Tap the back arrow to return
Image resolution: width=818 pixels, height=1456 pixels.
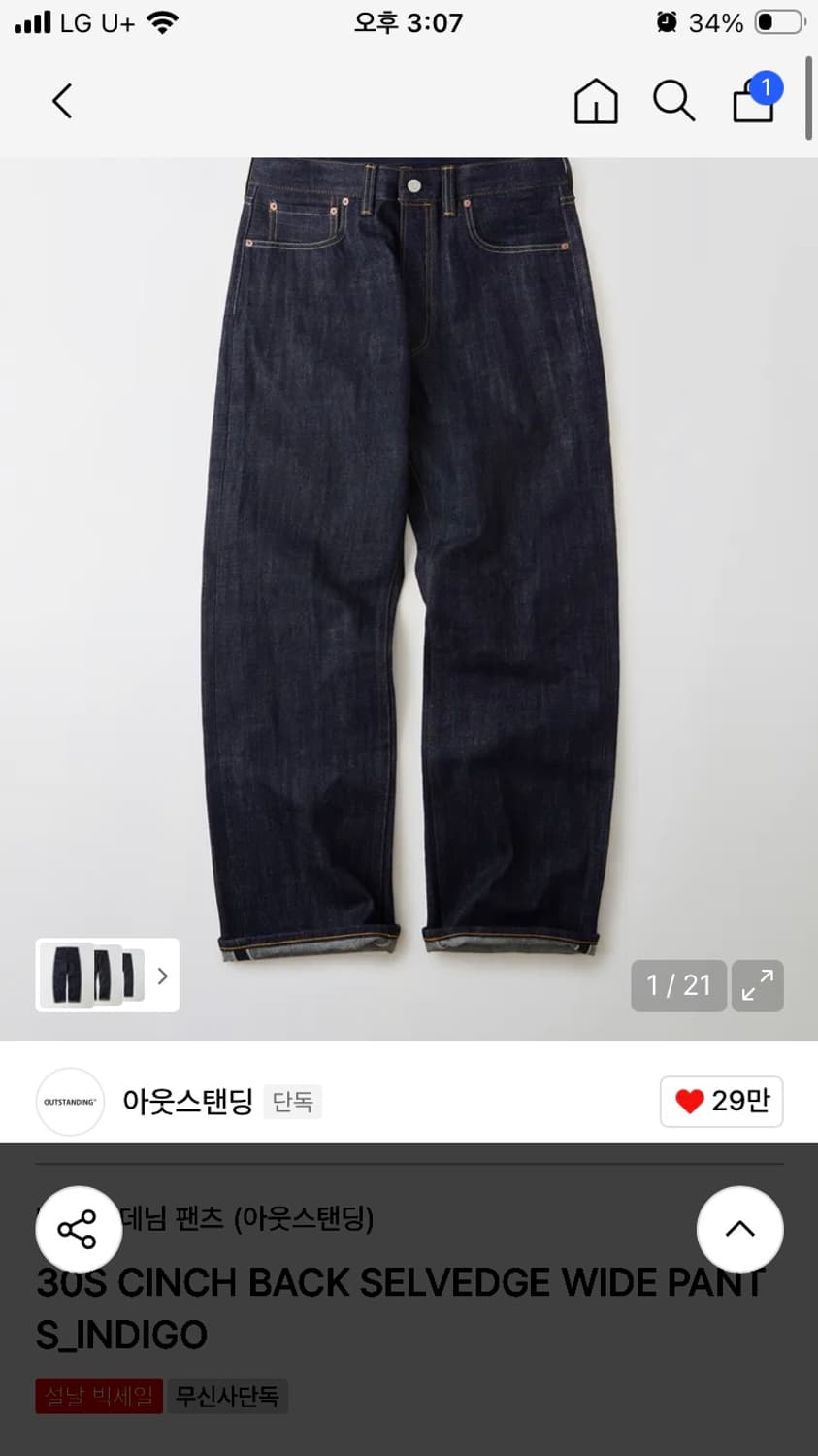pyautogui.click(x=62, y=101)
